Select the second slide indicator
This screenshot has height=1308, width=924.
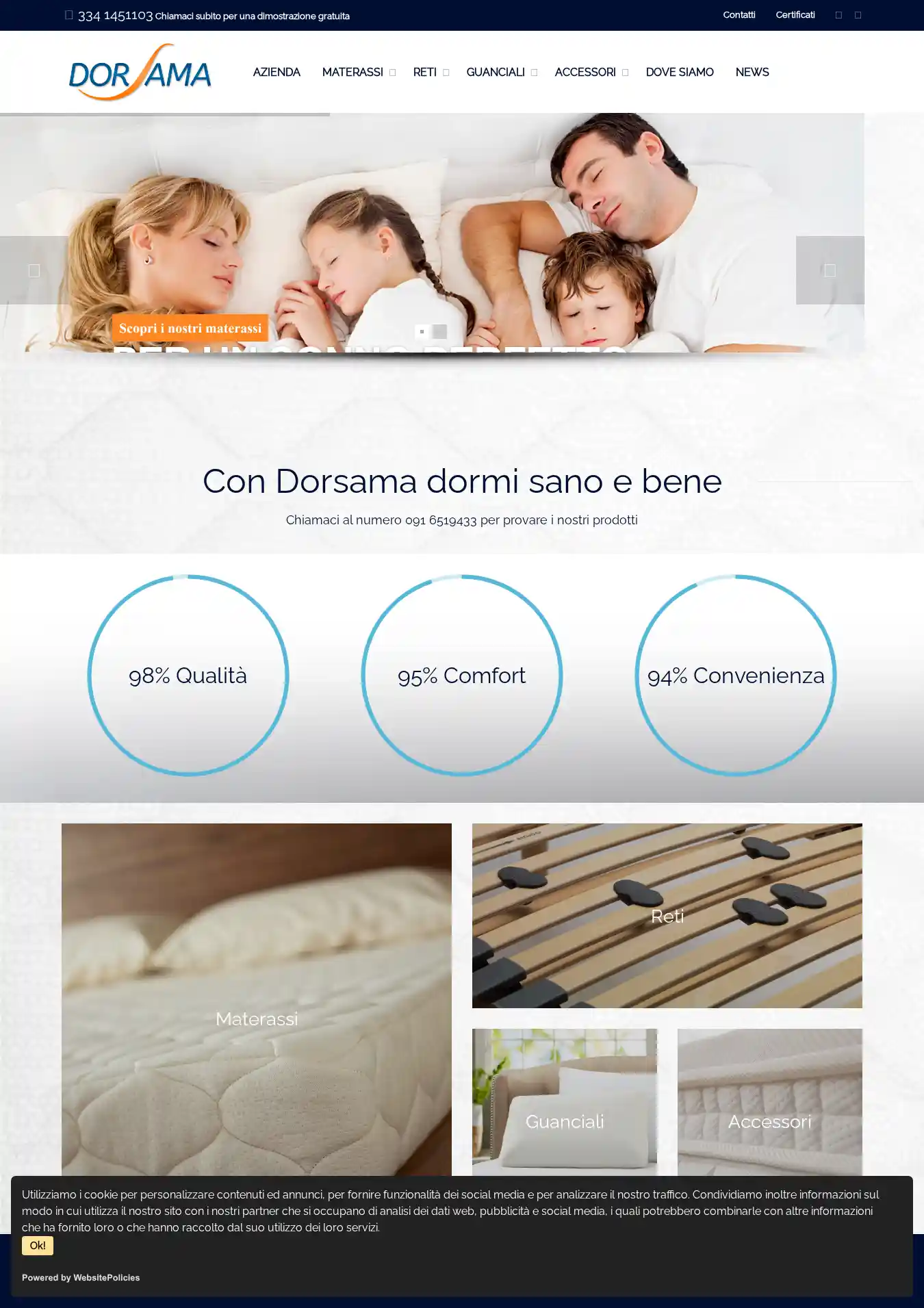[439, 331]
